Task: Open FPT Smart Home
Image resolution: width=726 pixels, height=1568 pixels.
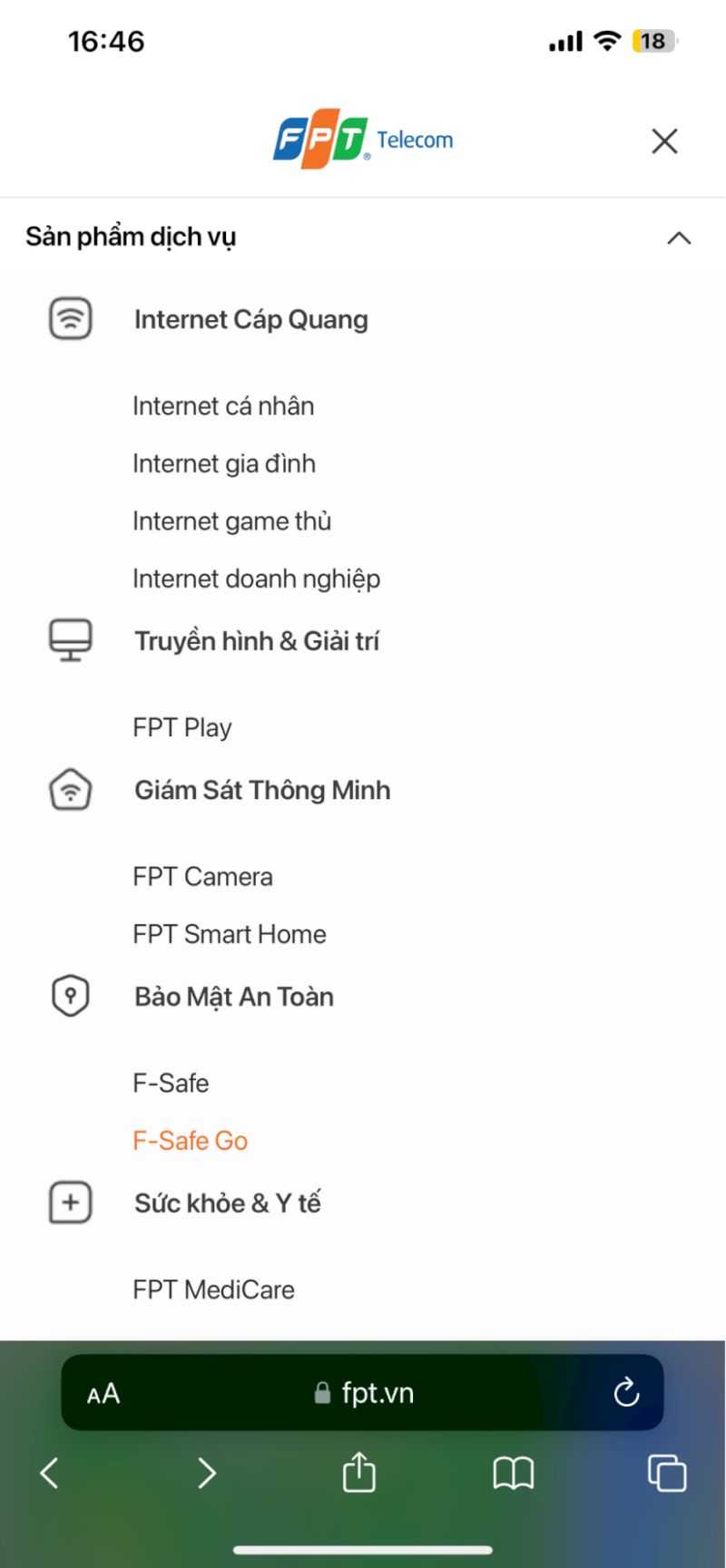Action: (x=230, y=934)
